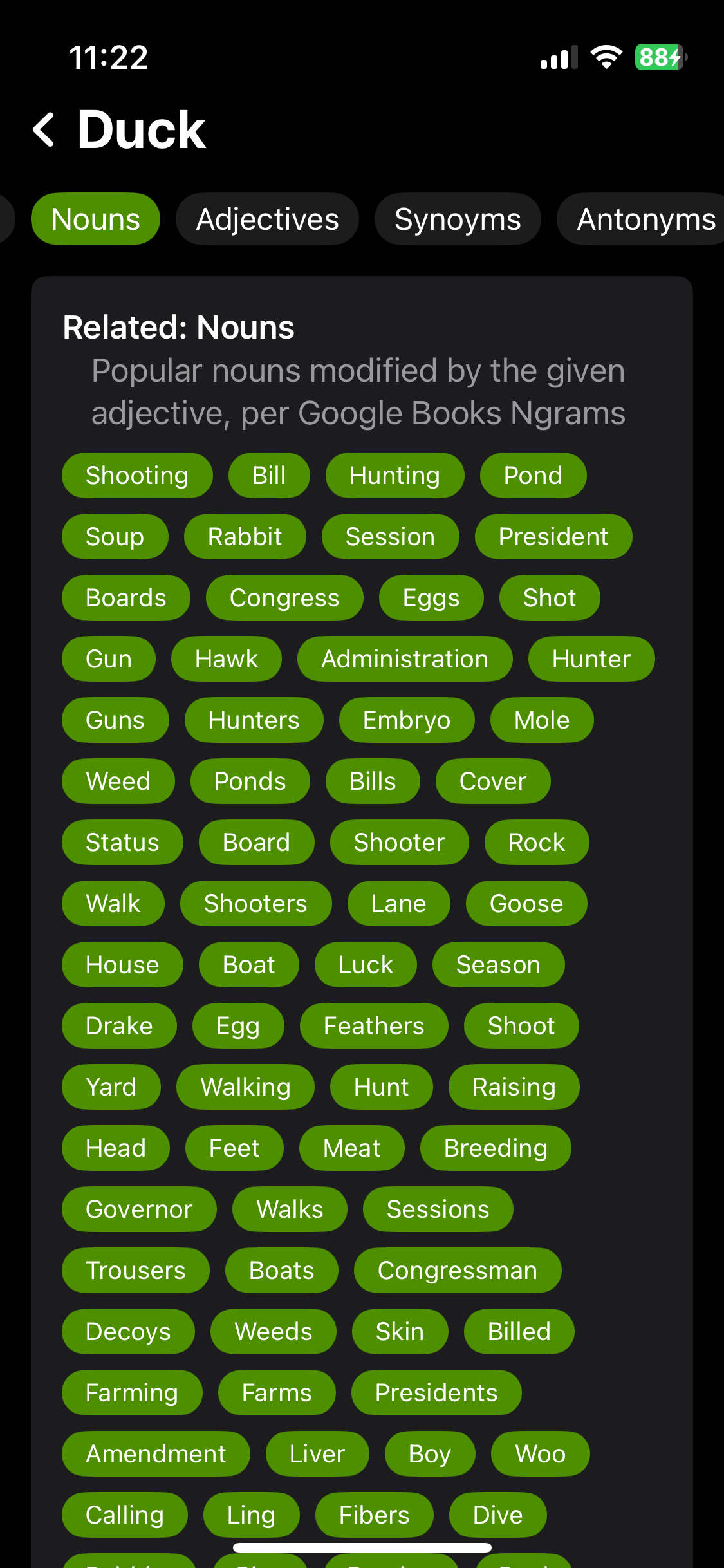This screenshot has width=724, height=1568.
Task: Open the Antonyms tab
Action: (645, 219)
